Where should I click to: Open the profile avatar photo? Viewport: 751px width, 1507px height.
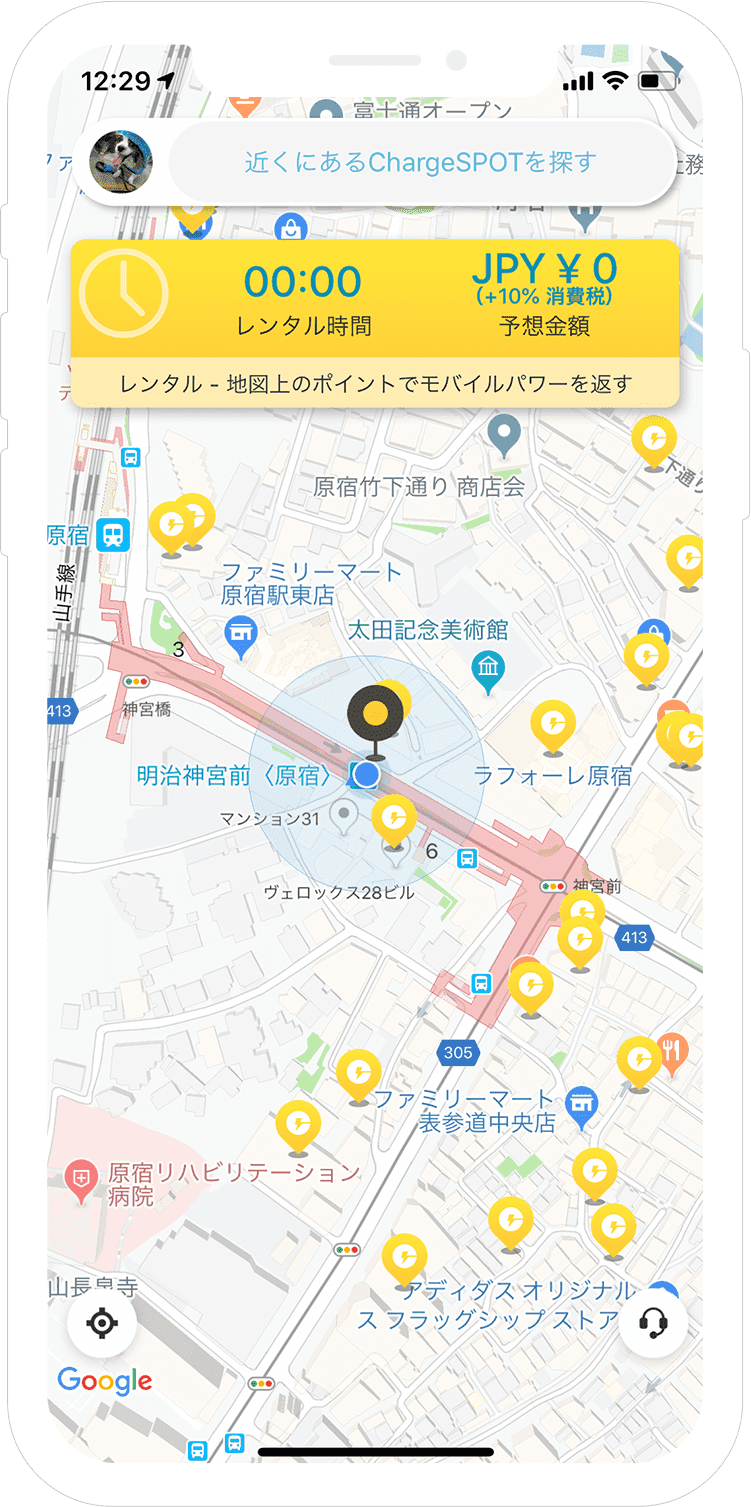[121, 162]
